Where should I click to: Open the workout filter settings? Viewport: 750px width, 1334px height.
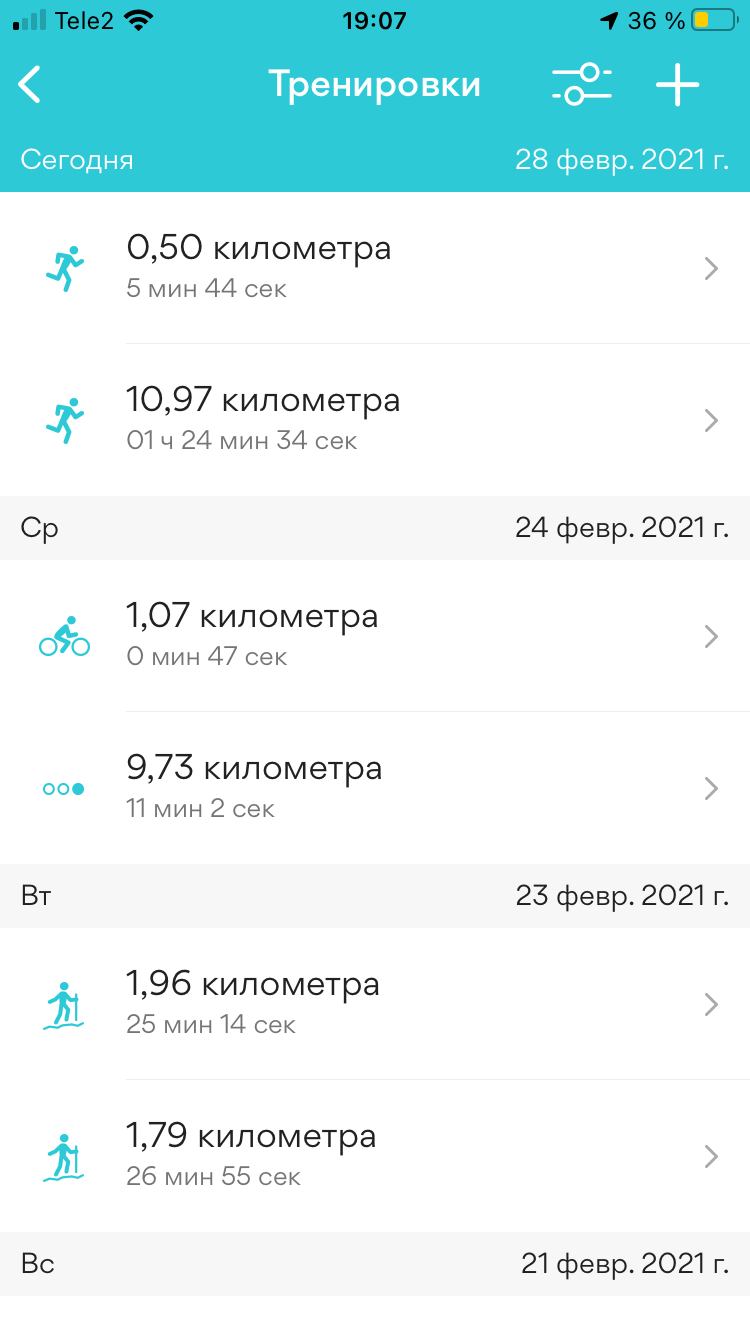click(x=581, y=85)
